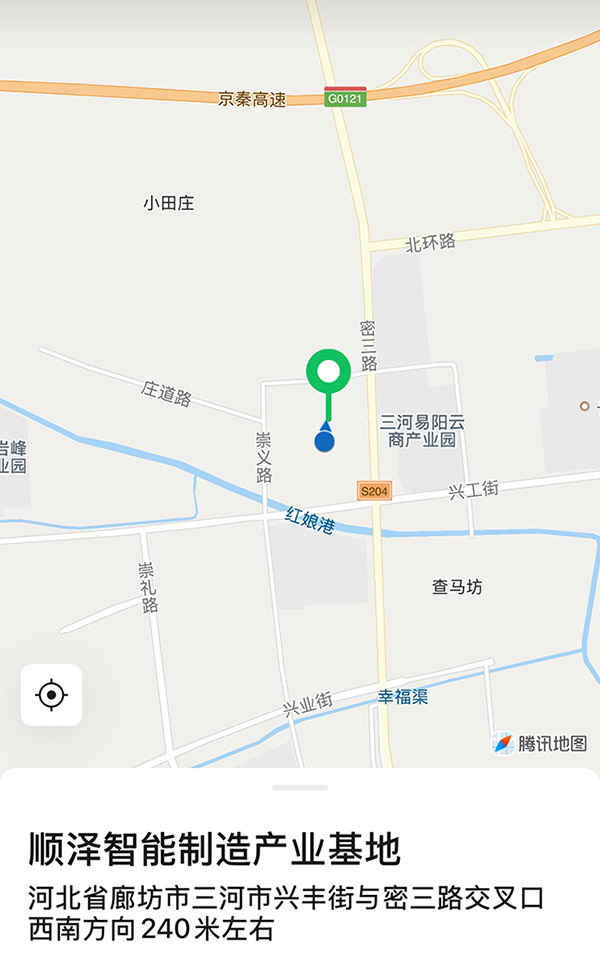Tap the recenter location button
Screen dimensions: 600x953
point(51,694)
